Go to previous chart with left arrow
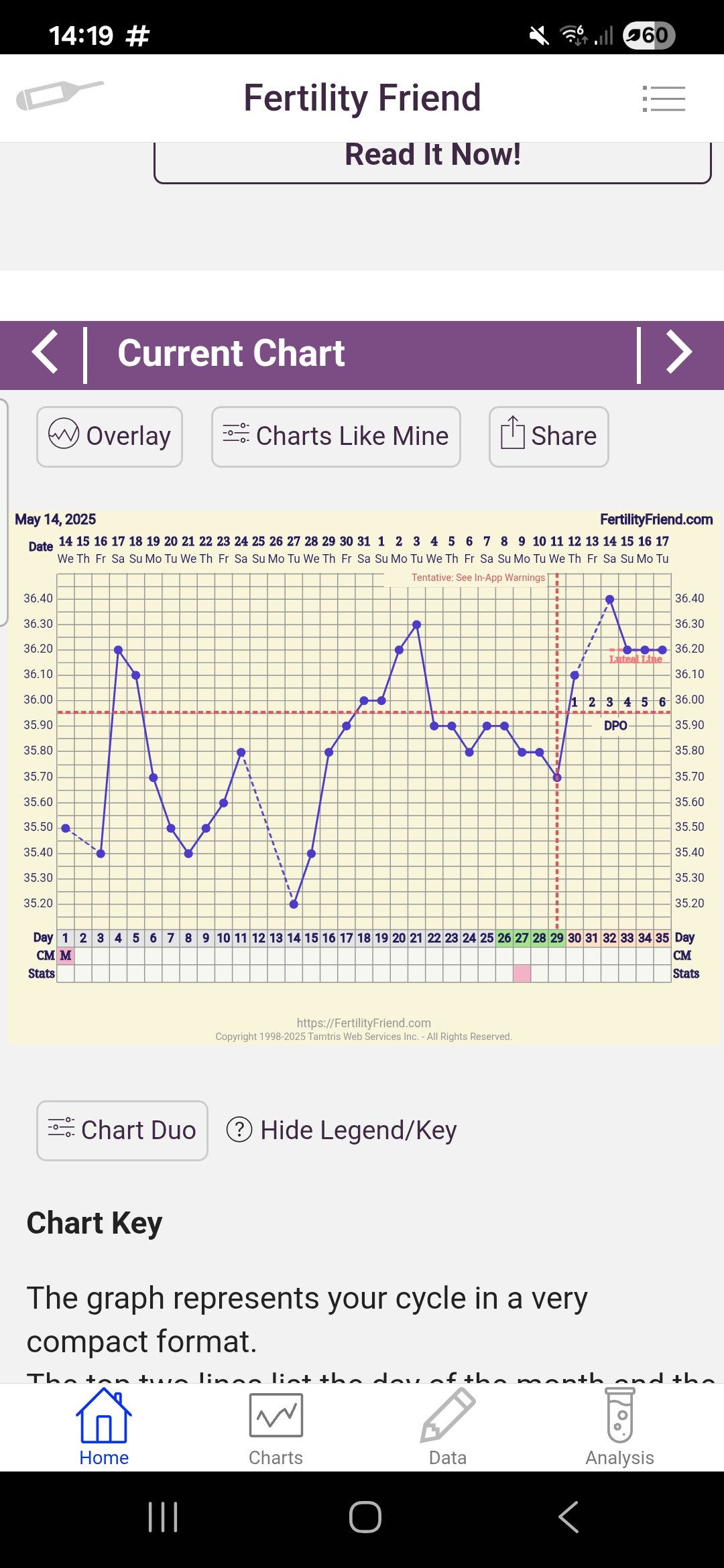The width and height of the screenshot is (724, 1568). coord(45,352)
